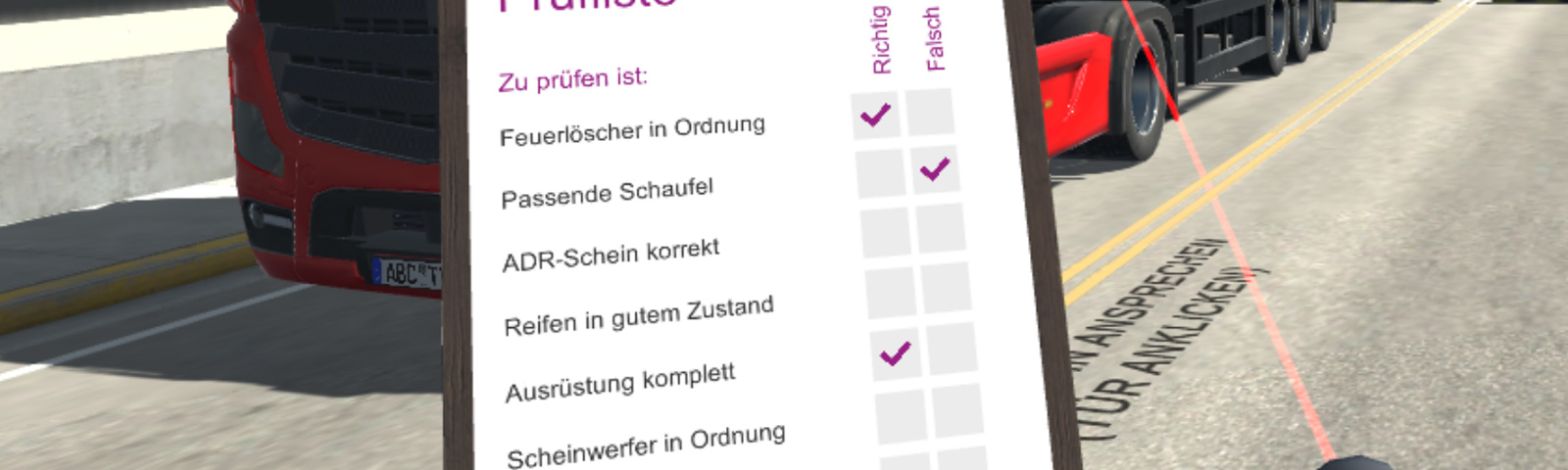The width and height of the screenshot is (1568, 470).
Task: Uncheck Richtig for Feuerlöscher in Ordnung
Action: click(x=875, y=116)
